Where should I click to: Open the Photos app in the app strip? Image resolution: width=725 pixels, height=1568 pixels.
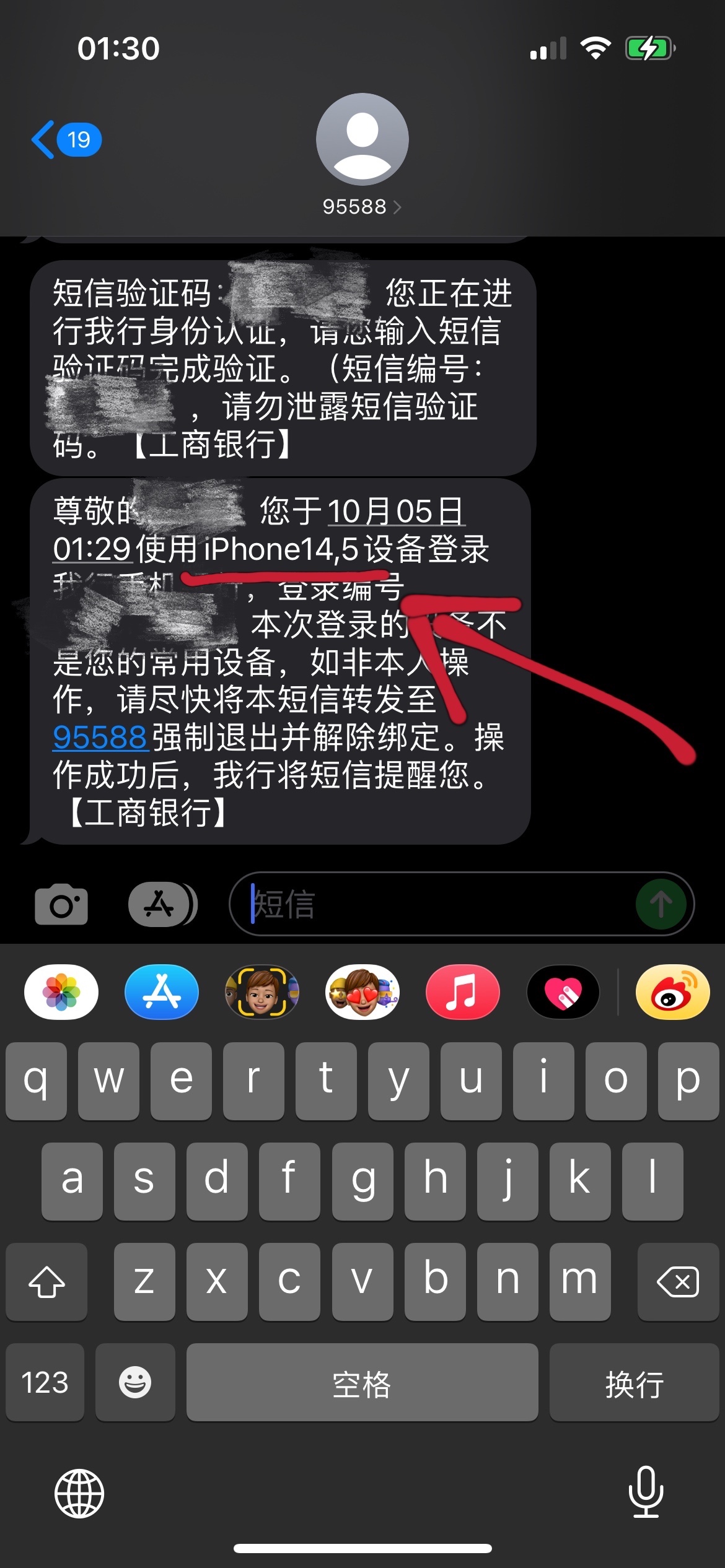pyautogui.click(x=61, y=991)
